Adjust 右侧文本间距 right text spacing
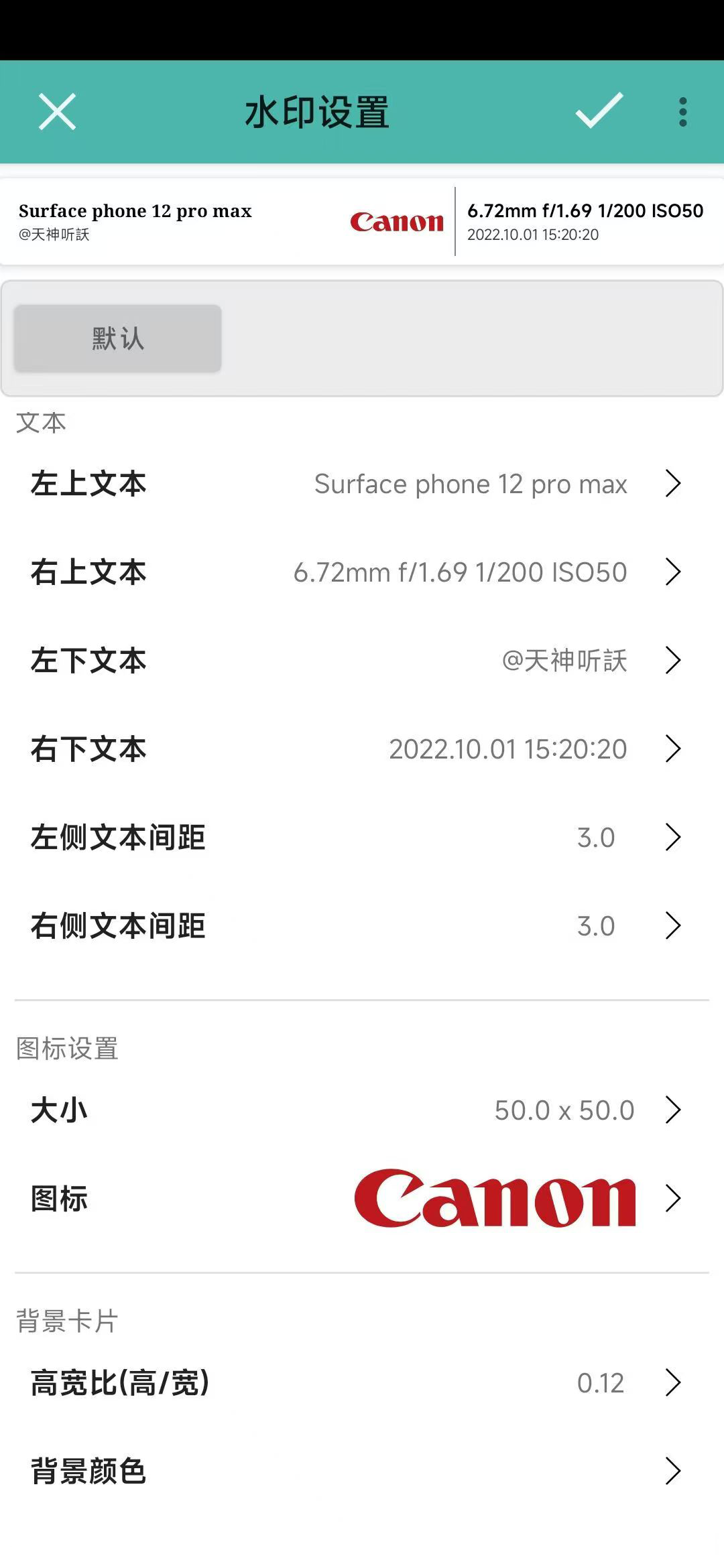Screen dimensions: 724x1568 point(362,926)
